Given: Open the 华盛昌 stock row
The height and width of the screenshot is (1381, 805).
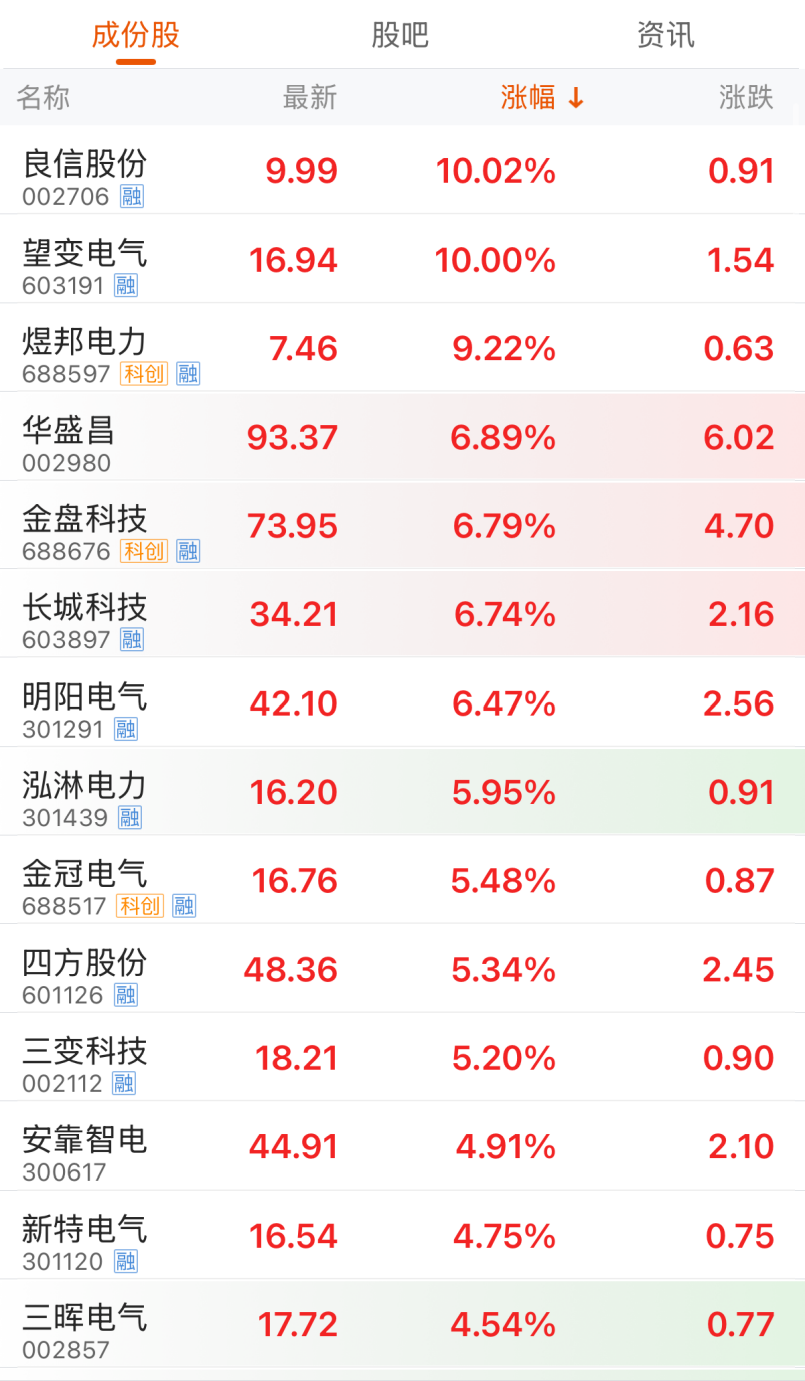Looking at the screenshot, I should point(402,436).
